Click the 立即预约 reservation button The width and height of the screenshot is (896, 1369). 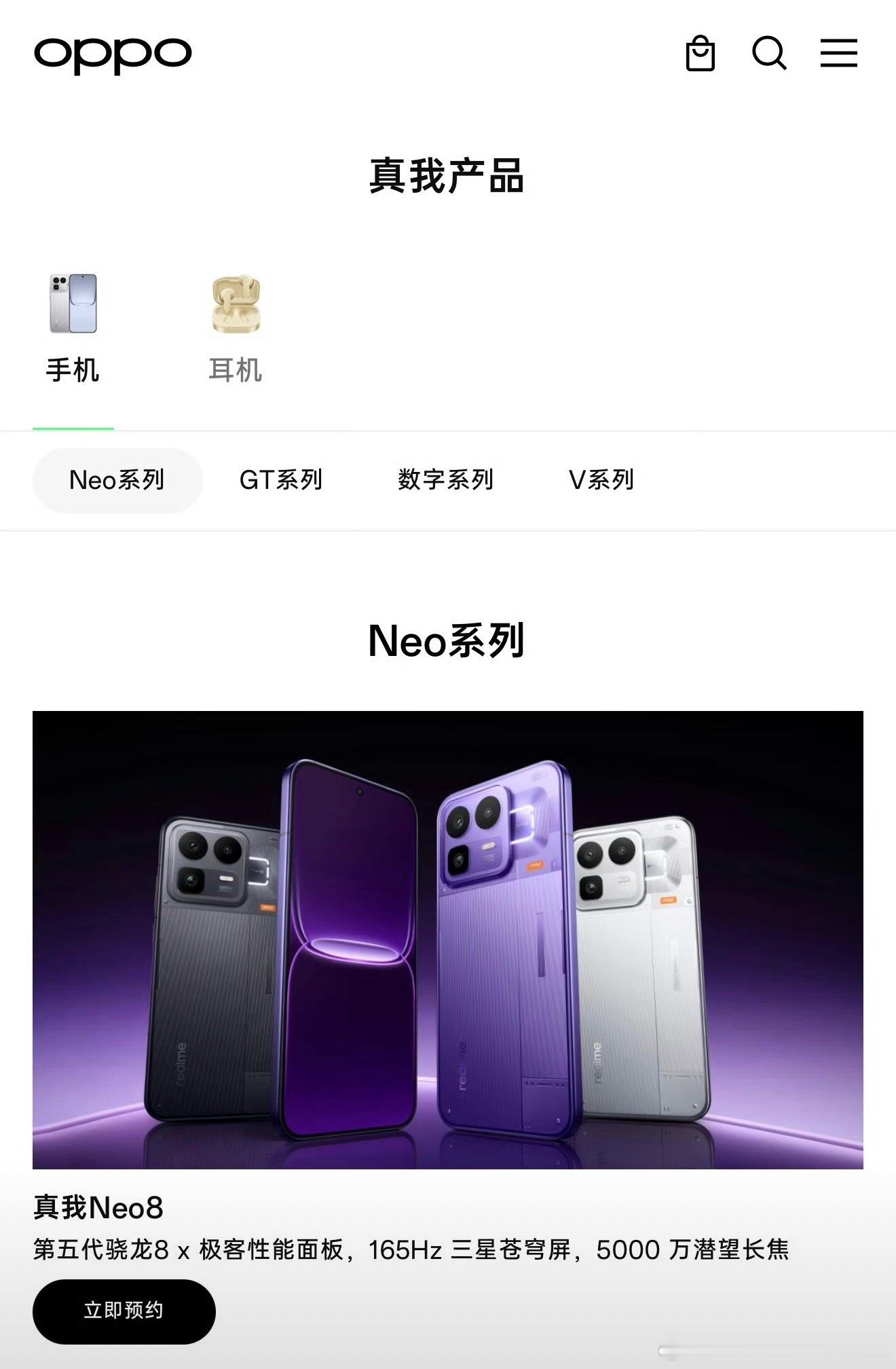[125, 1311]
